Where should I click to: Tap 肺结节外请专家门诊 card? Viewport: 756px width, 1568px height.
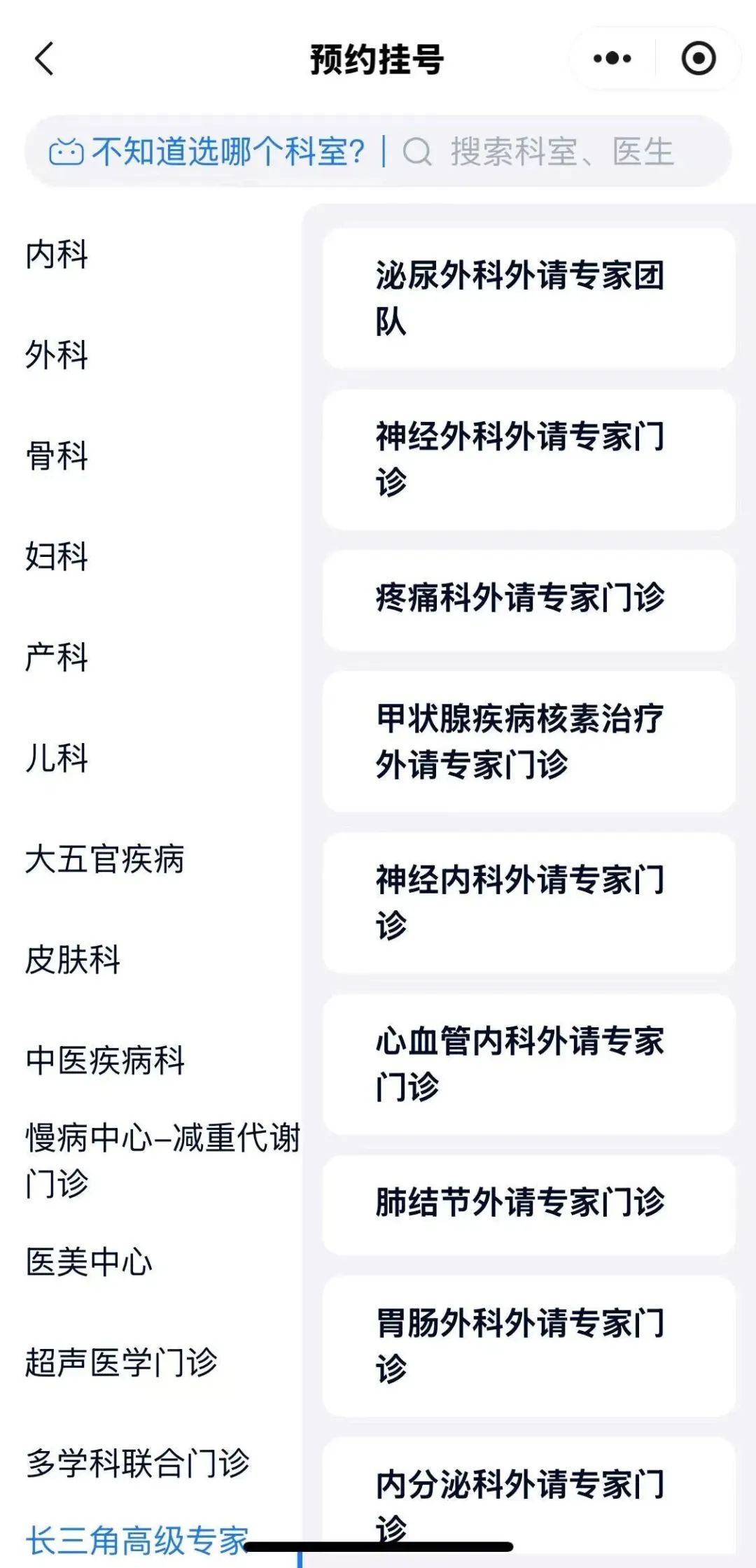pos(528,1203)
